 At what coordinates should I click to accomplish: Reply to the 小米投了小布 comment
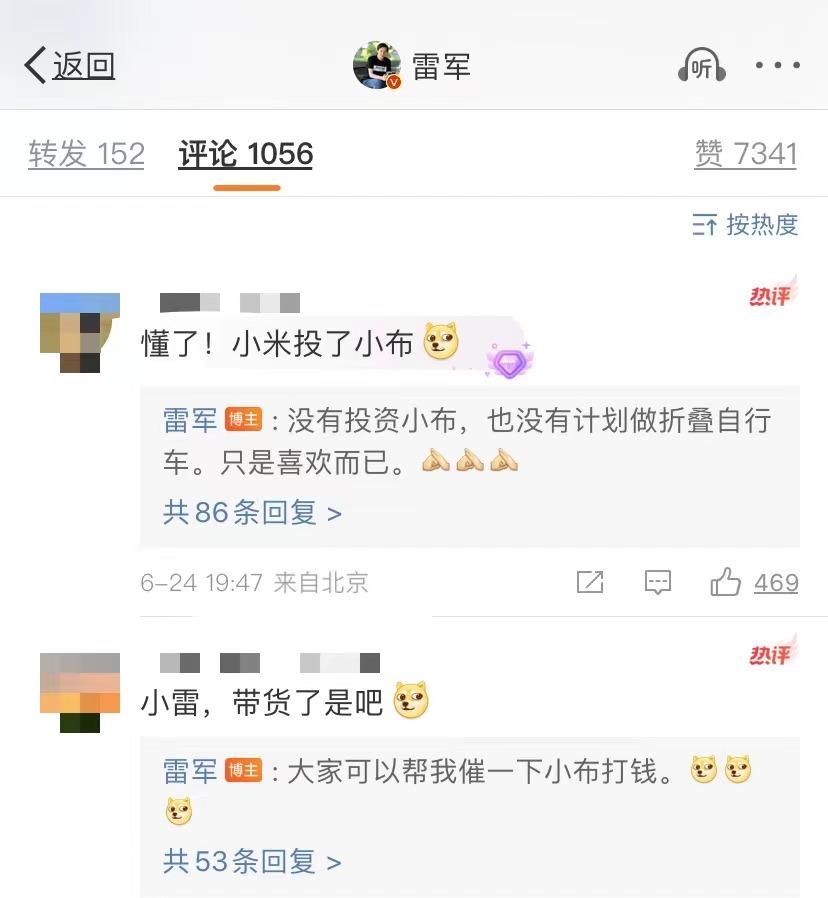click(x=657, y=582)
